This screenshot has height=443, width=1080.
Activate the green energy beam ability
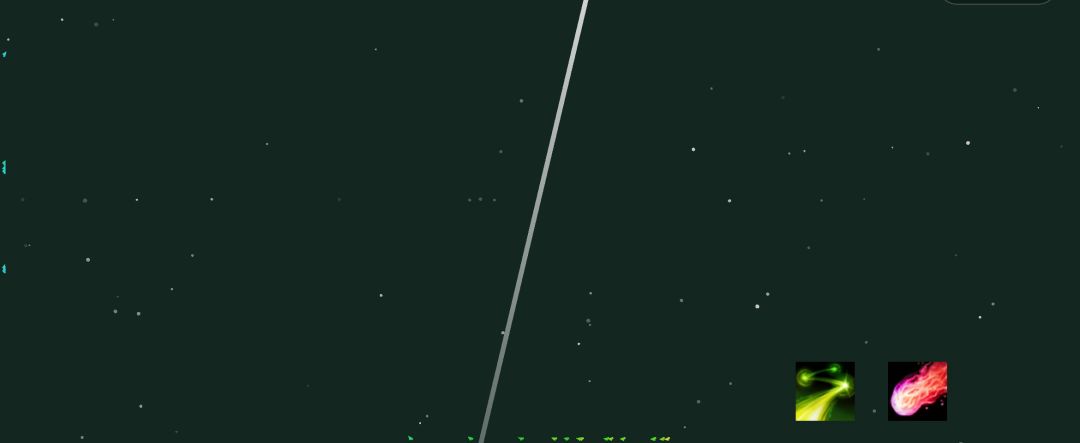click(825, 391)
